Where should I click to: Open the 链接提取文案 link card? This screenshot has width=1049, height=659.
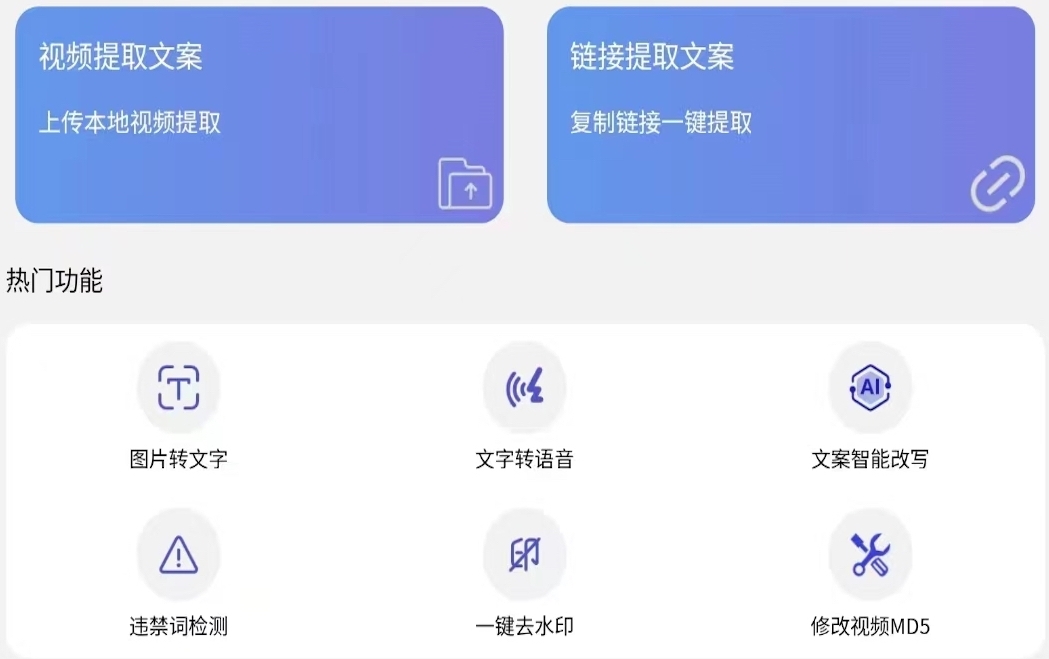790,115
